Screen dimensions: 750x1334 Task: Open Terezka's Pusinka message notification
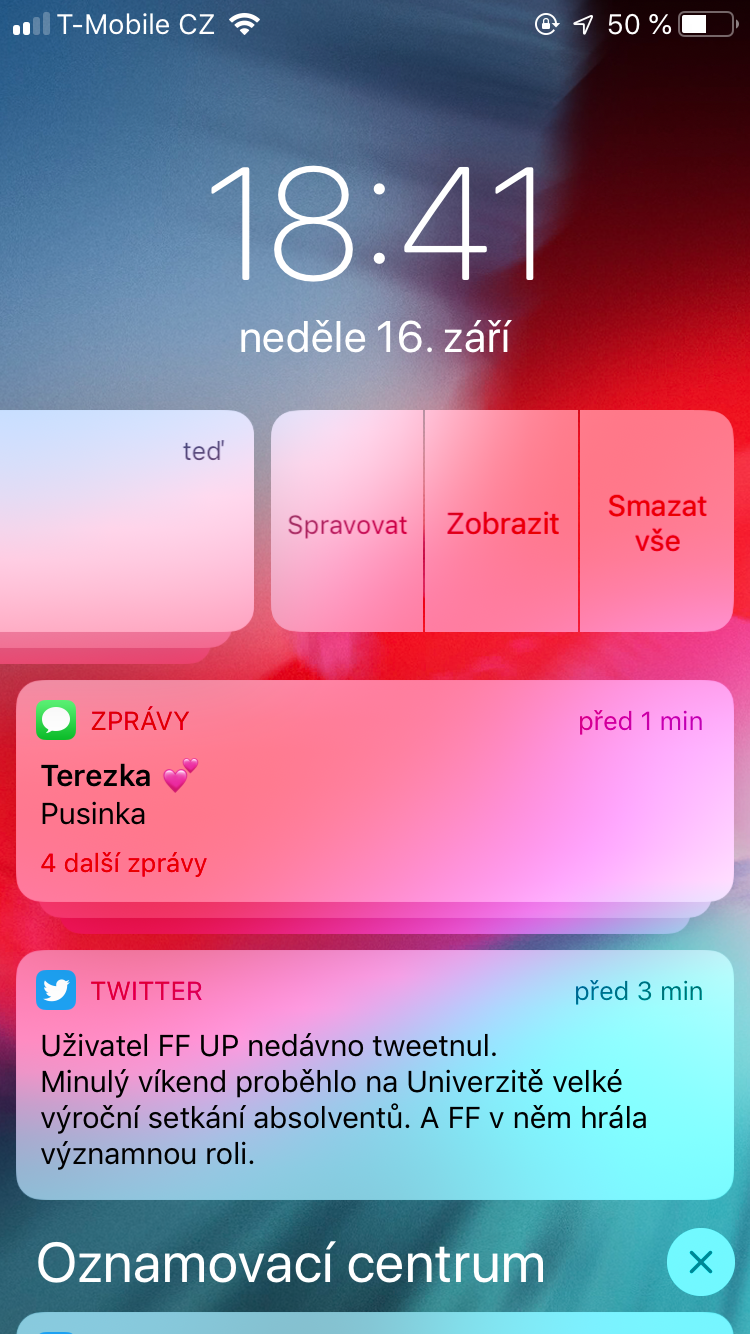coord(375,790)
